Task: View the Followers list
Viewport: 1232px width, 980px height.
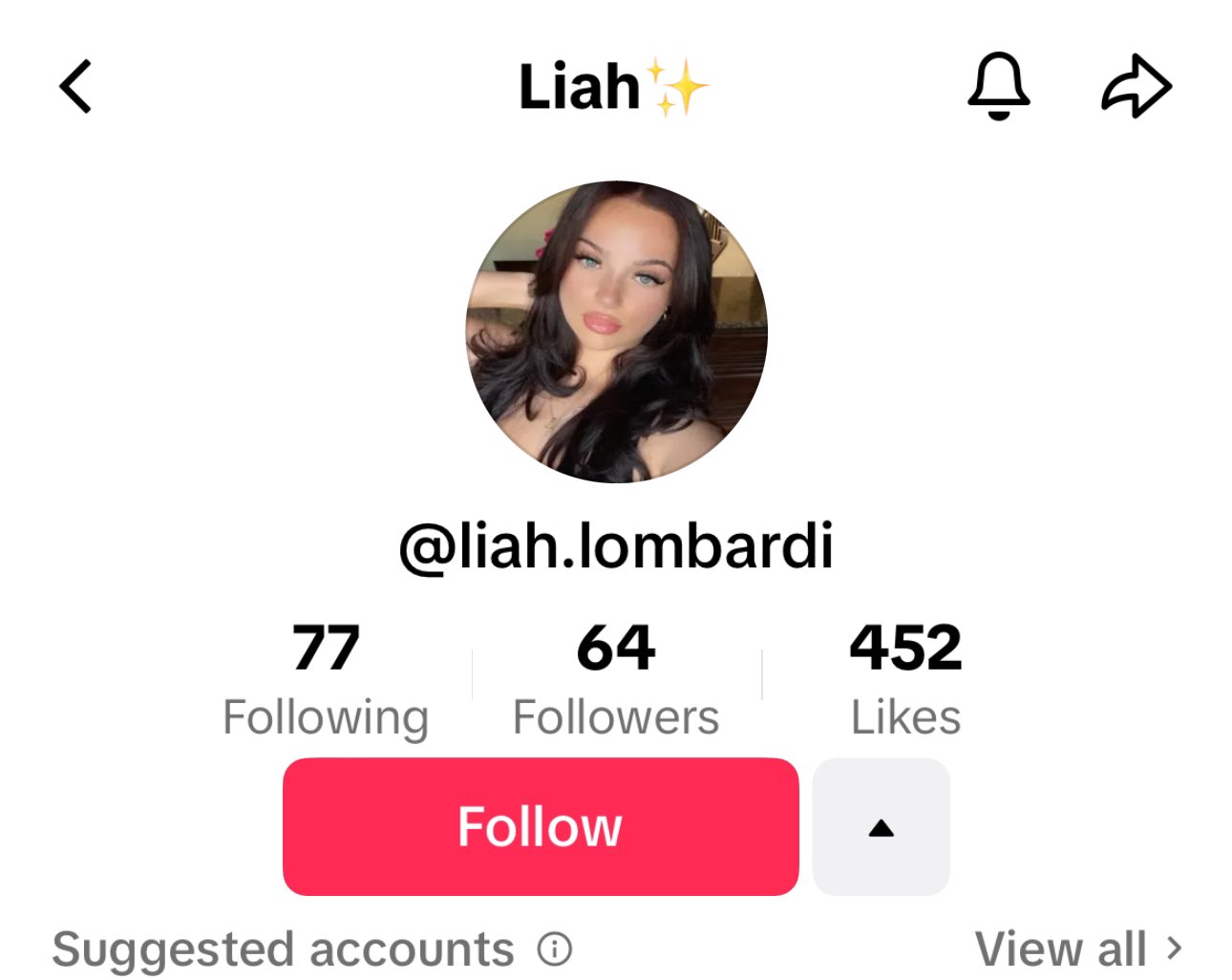Action: click(616, 679)
